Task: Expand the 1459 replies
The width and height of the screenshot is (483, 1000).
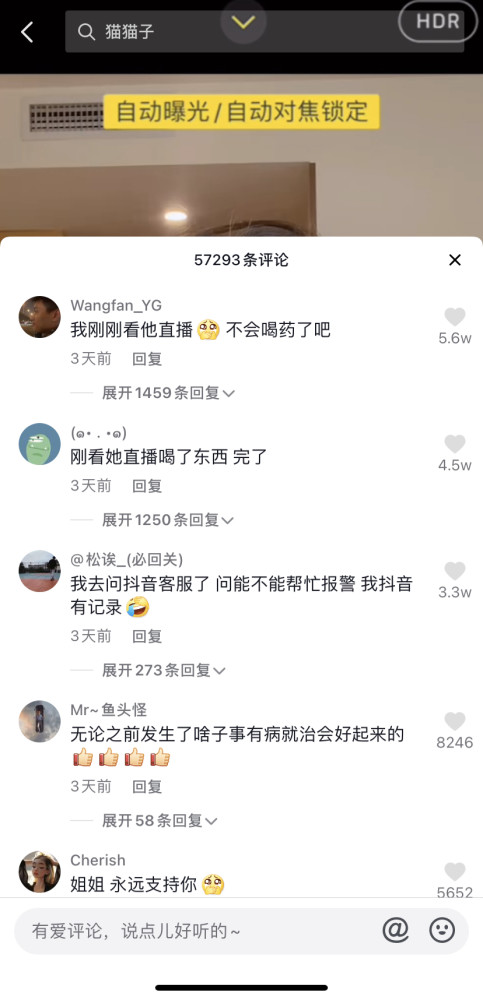Action: pyautogui.click(x=168, y=393)
